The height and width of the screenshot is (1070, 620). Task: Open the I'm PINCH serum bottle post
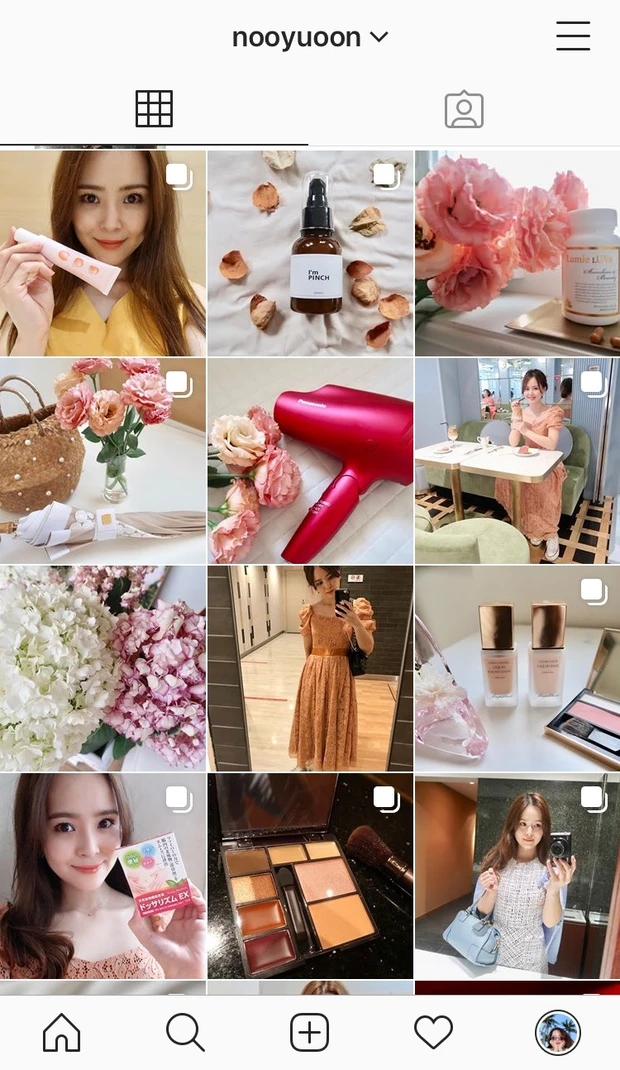coord(310,253)
